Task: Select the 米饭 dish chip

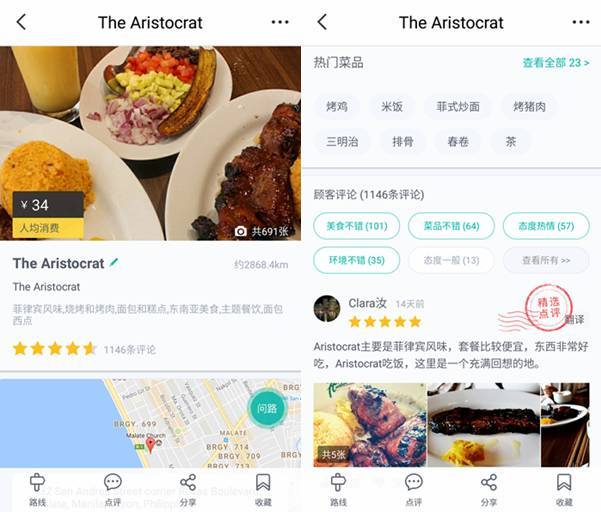Action: pyautogui.click(x=391, y=106)
